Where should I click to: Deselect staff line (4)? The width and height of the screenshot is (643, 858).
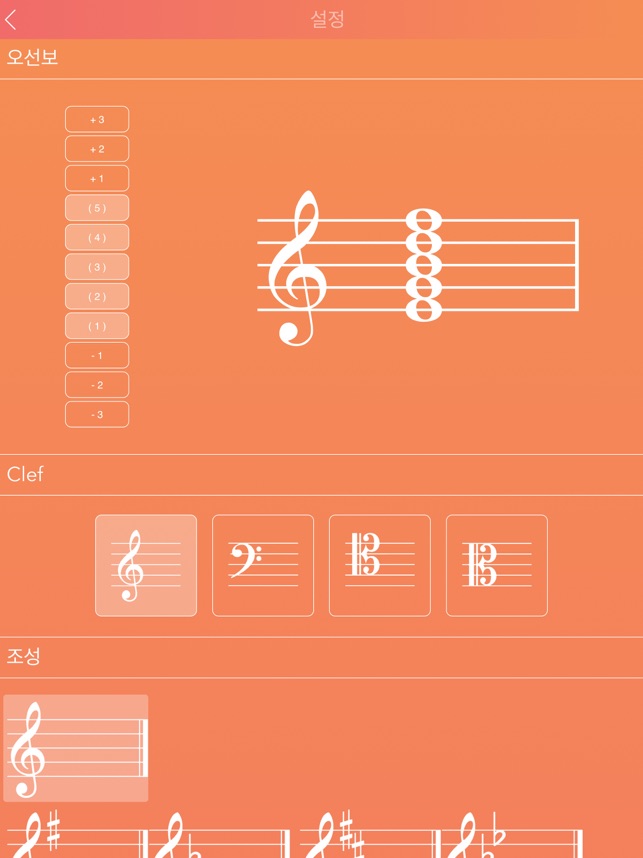pyautogui.click(x=97, y=238)
